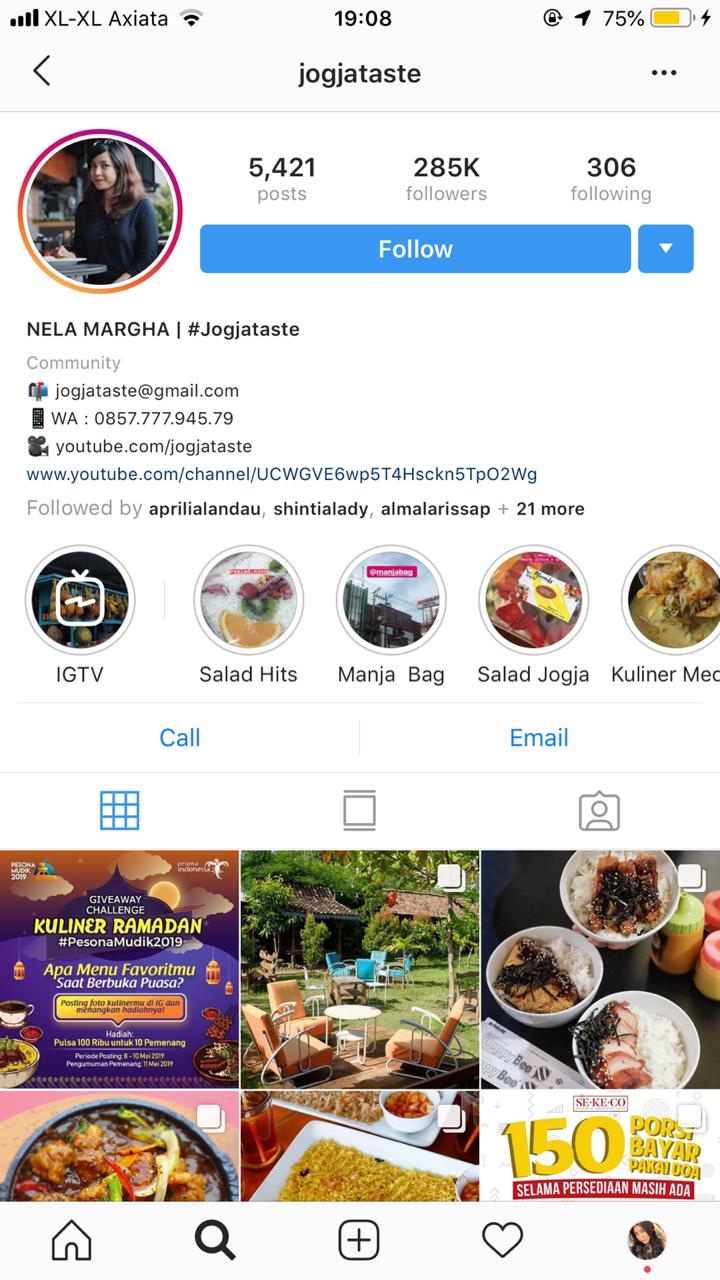
Task: Switch to the tagged photos tab
Action: click(599, 811)
